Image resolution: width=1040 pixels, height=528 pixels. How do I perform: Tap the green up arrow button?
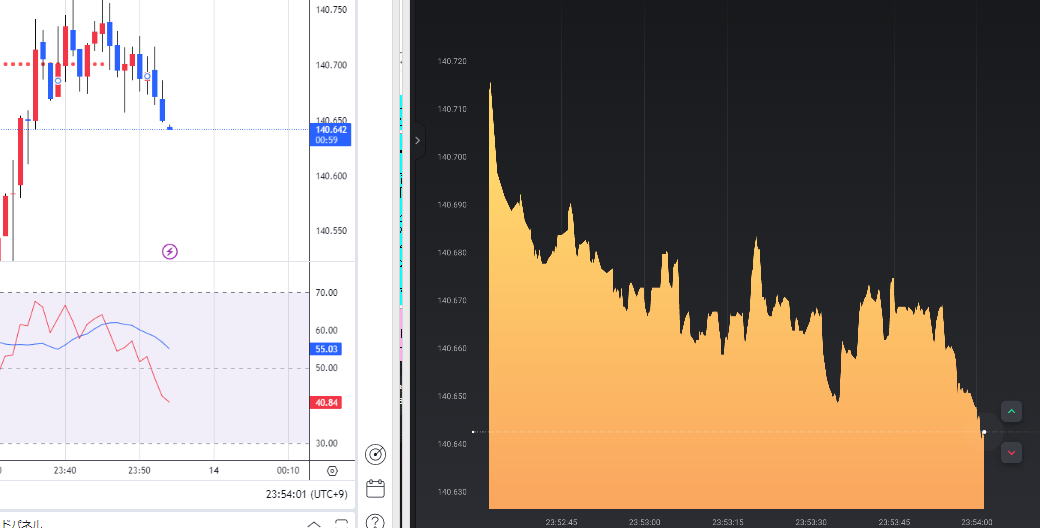click(x=1011, y=412)
